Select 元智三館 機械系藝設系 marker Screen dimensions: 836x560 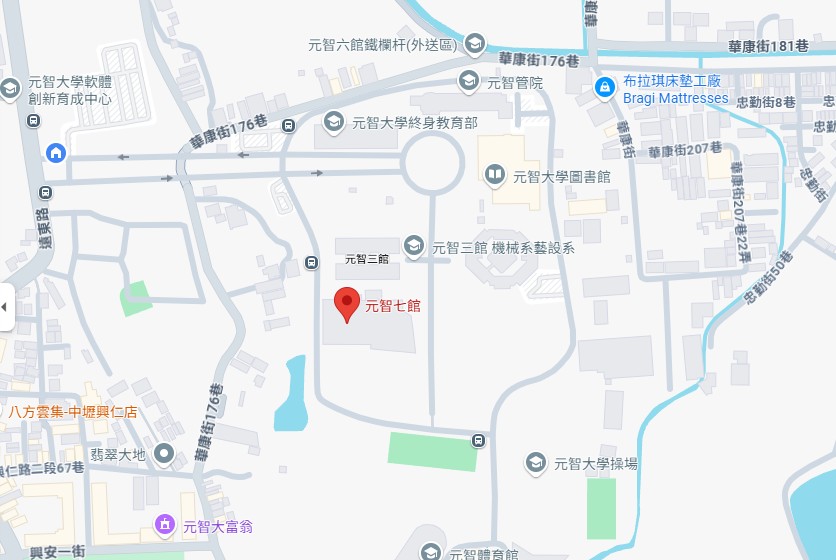click(x=413, y=245)
